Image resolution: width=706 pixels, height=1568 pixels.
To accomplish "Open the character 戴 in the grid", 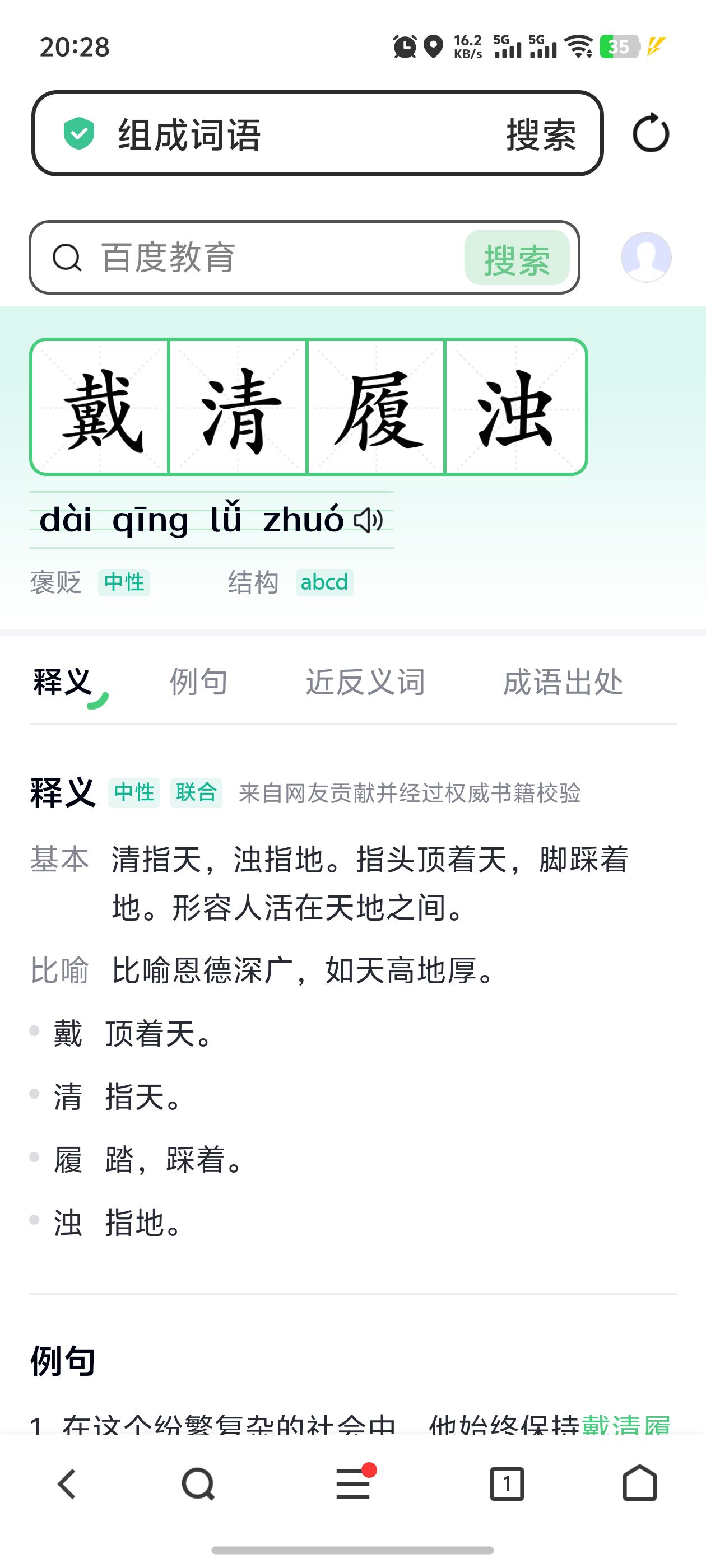I will point(100,407).
